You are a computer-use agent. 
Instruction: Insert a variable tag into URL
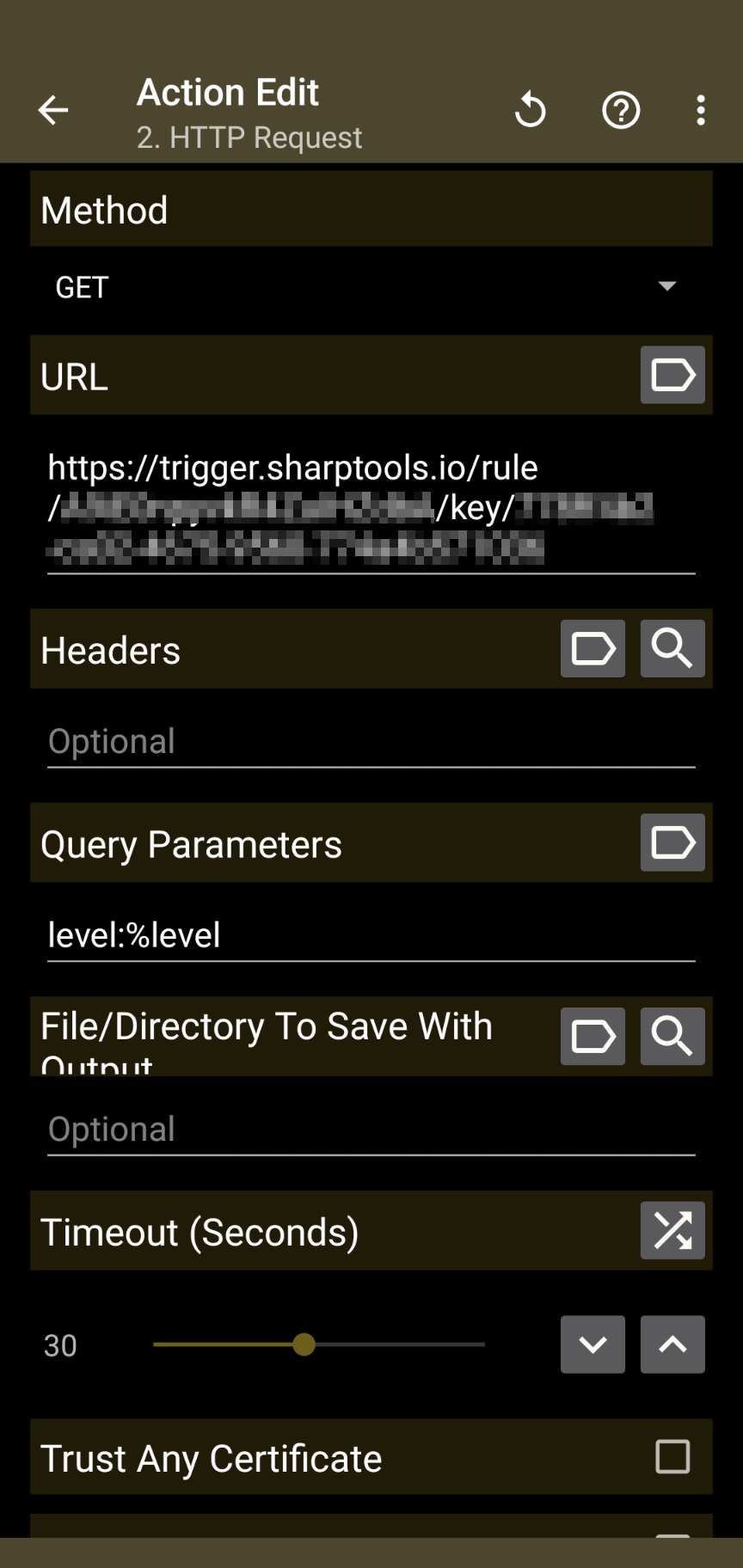pyautogui.click(x=672, y=375)
